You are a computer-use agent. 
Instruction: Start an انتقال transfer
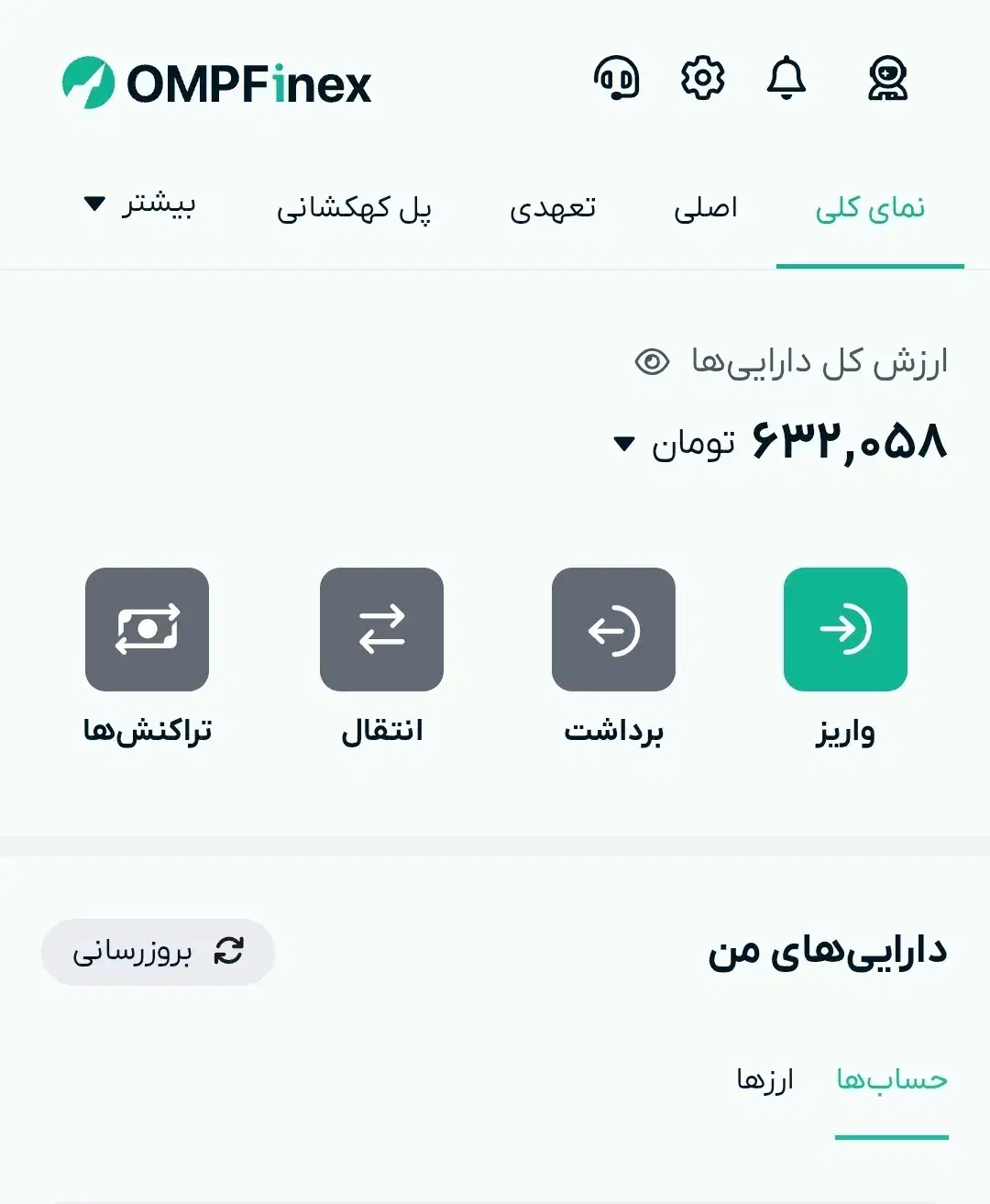[381, 629]
